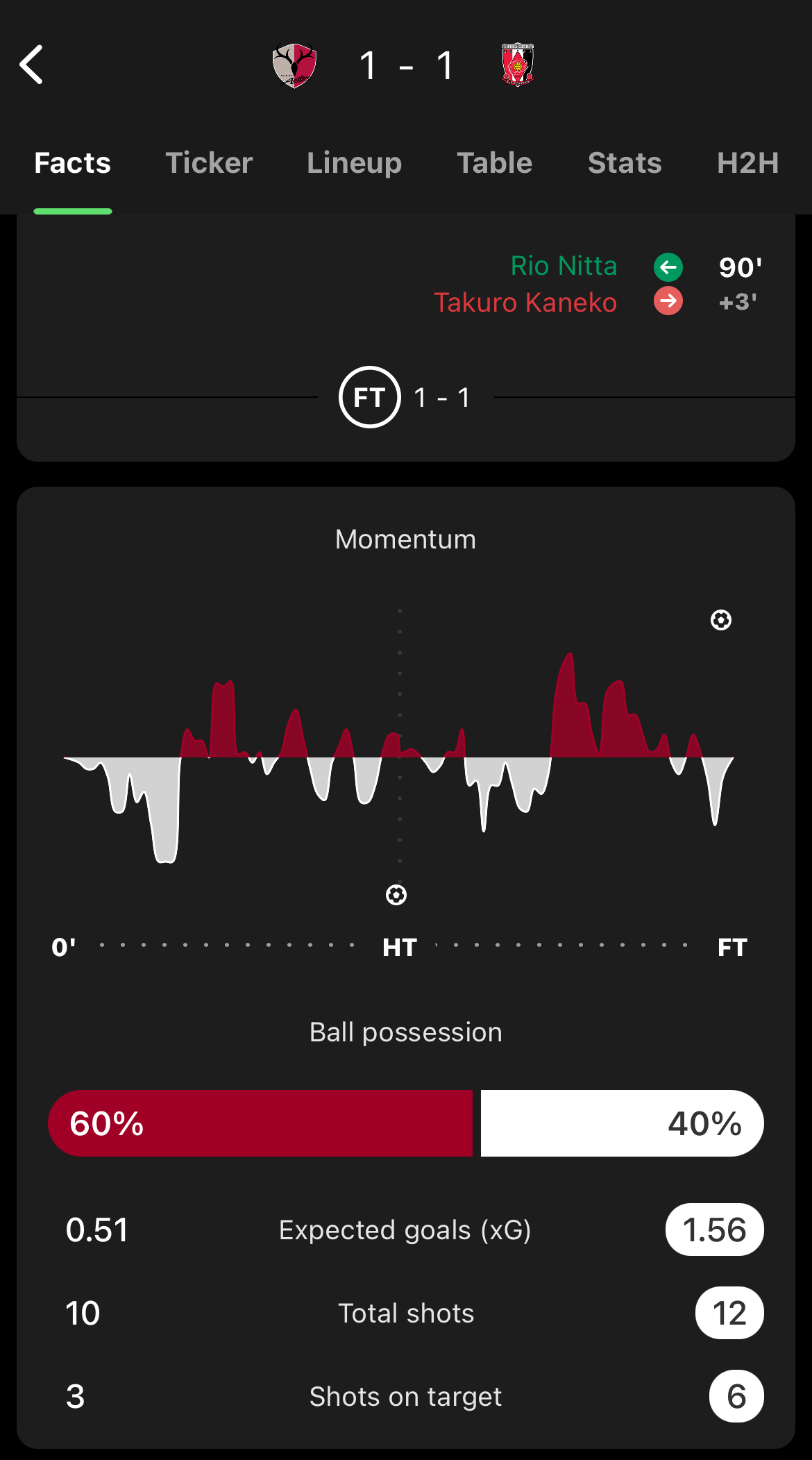Open the home team crest in header
The height and width of the screenshot is (1460, 812).
pos(294,65)
